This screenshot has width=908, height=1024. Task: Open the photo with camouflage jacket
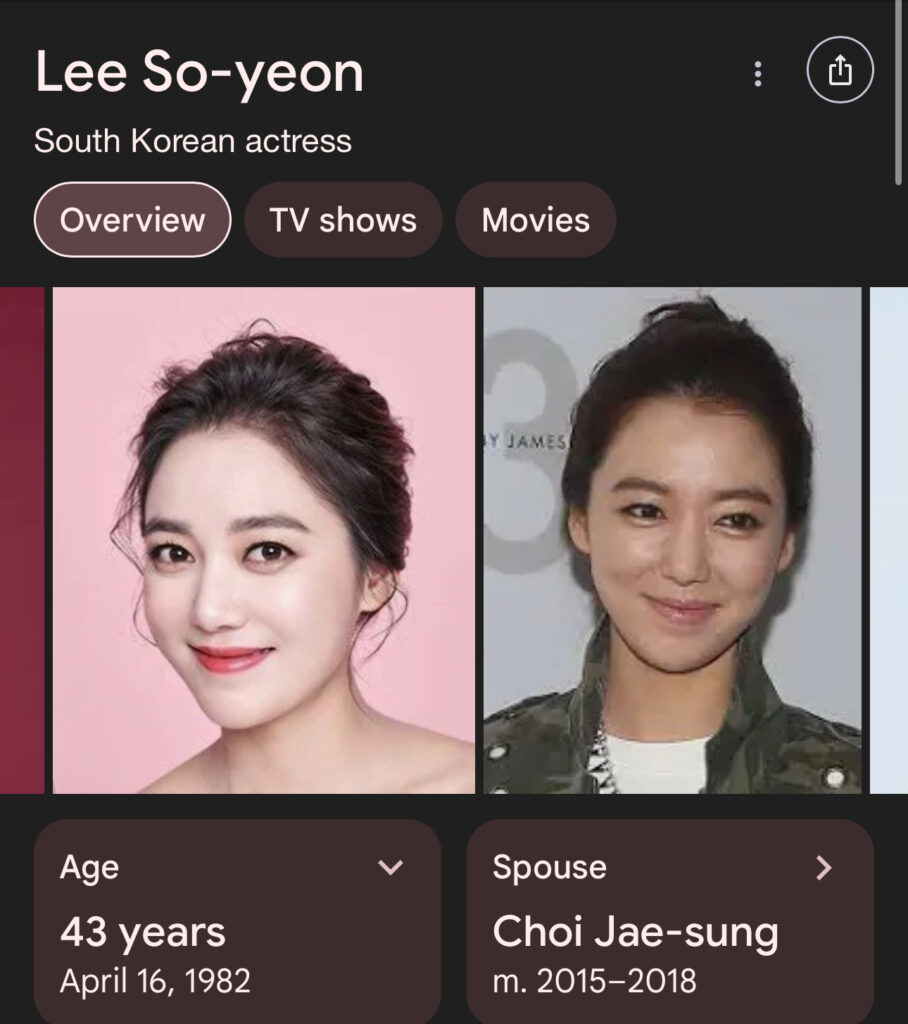tap(672, 540)
